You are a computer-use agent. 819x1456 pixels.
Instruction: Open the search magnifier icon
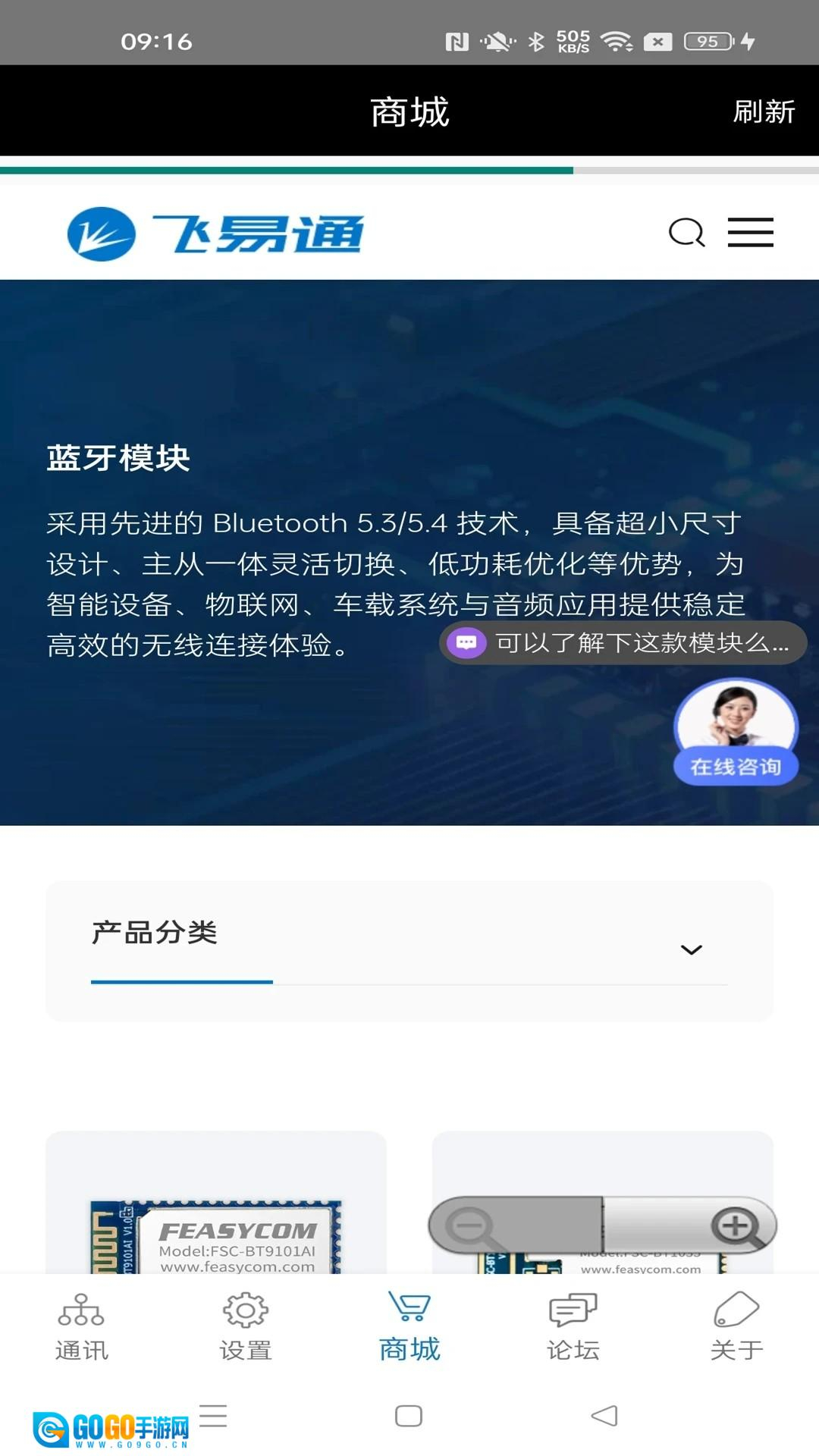pos(686,232)
